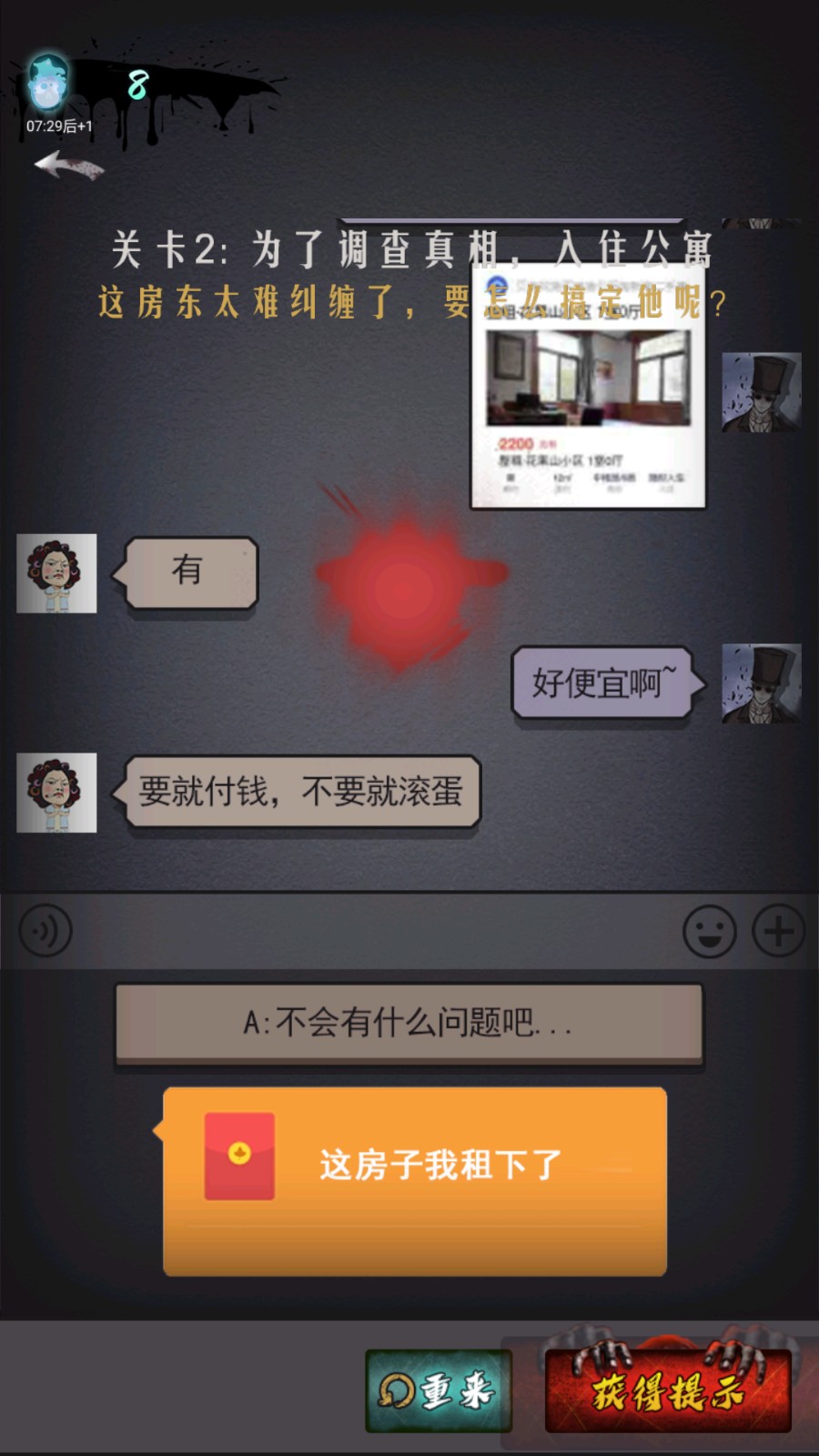Select the red packet 这房子我租下了

point(415,1181)
